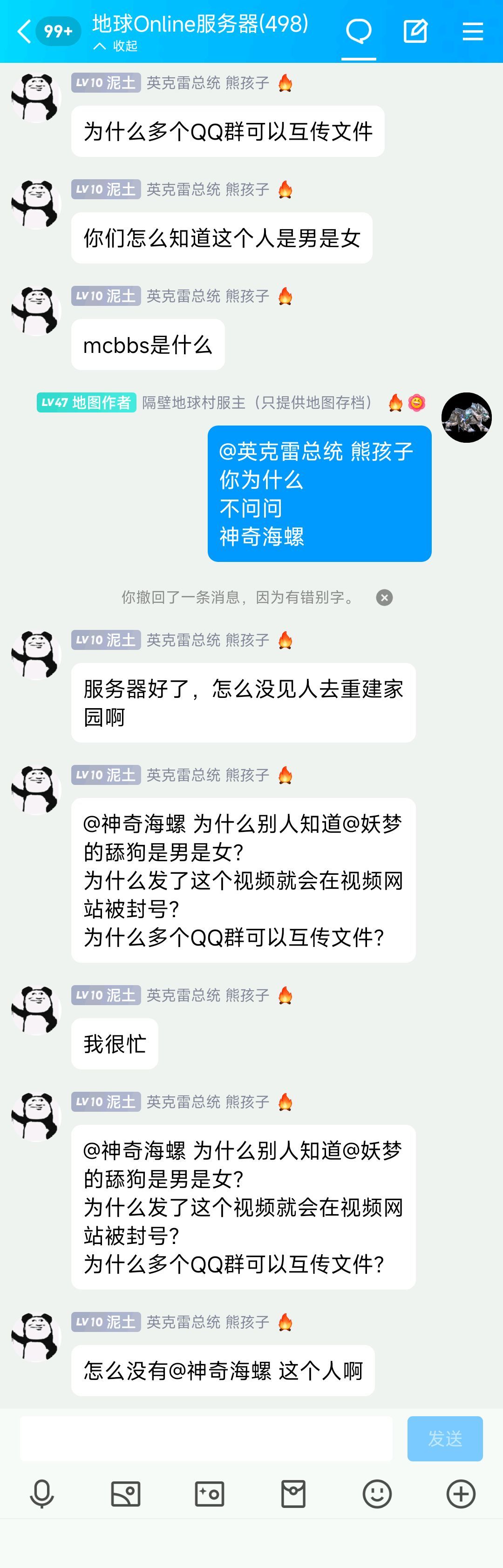
Task: Open the edit note icon
Action: click(x=415, y=30)
